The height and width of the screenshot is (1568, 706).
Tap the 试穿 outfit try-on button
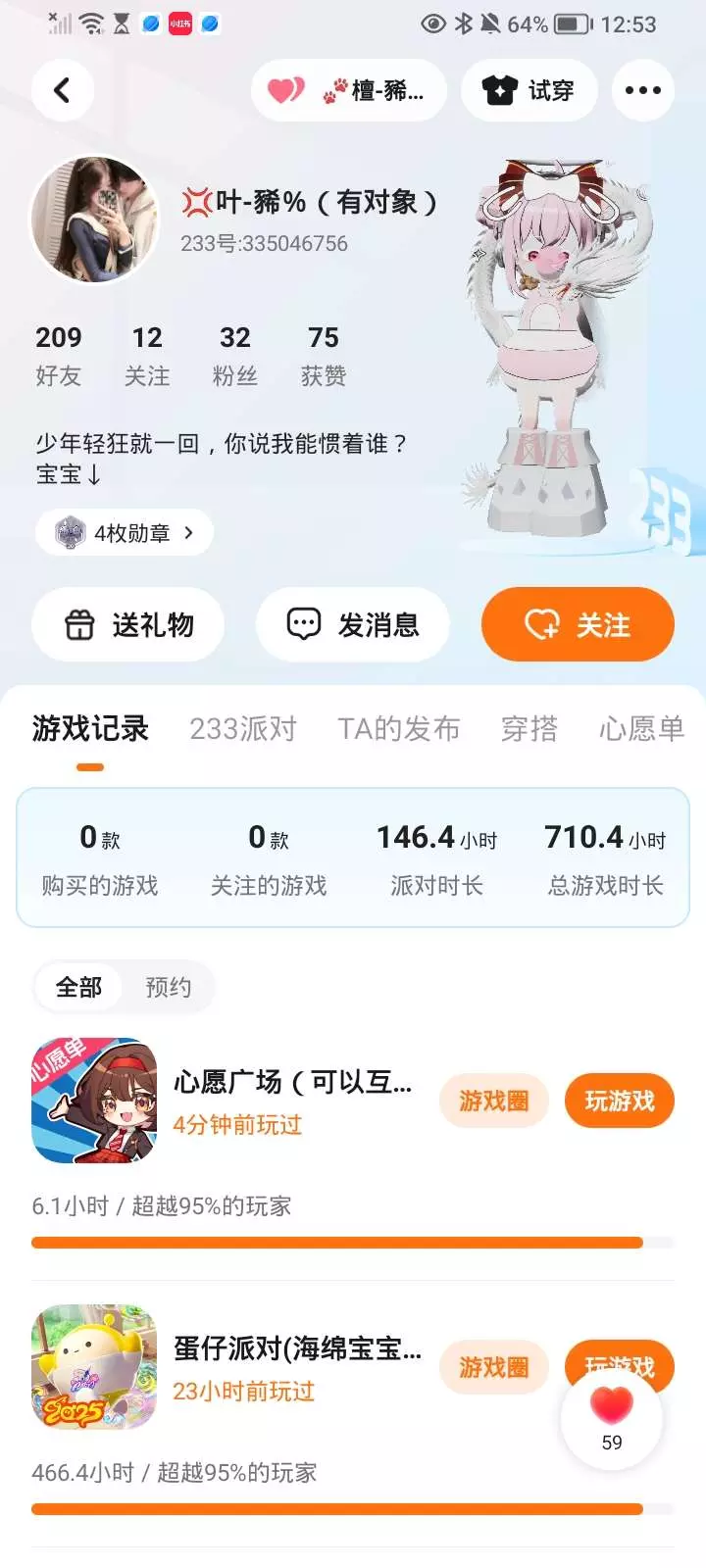click(529, 90)
